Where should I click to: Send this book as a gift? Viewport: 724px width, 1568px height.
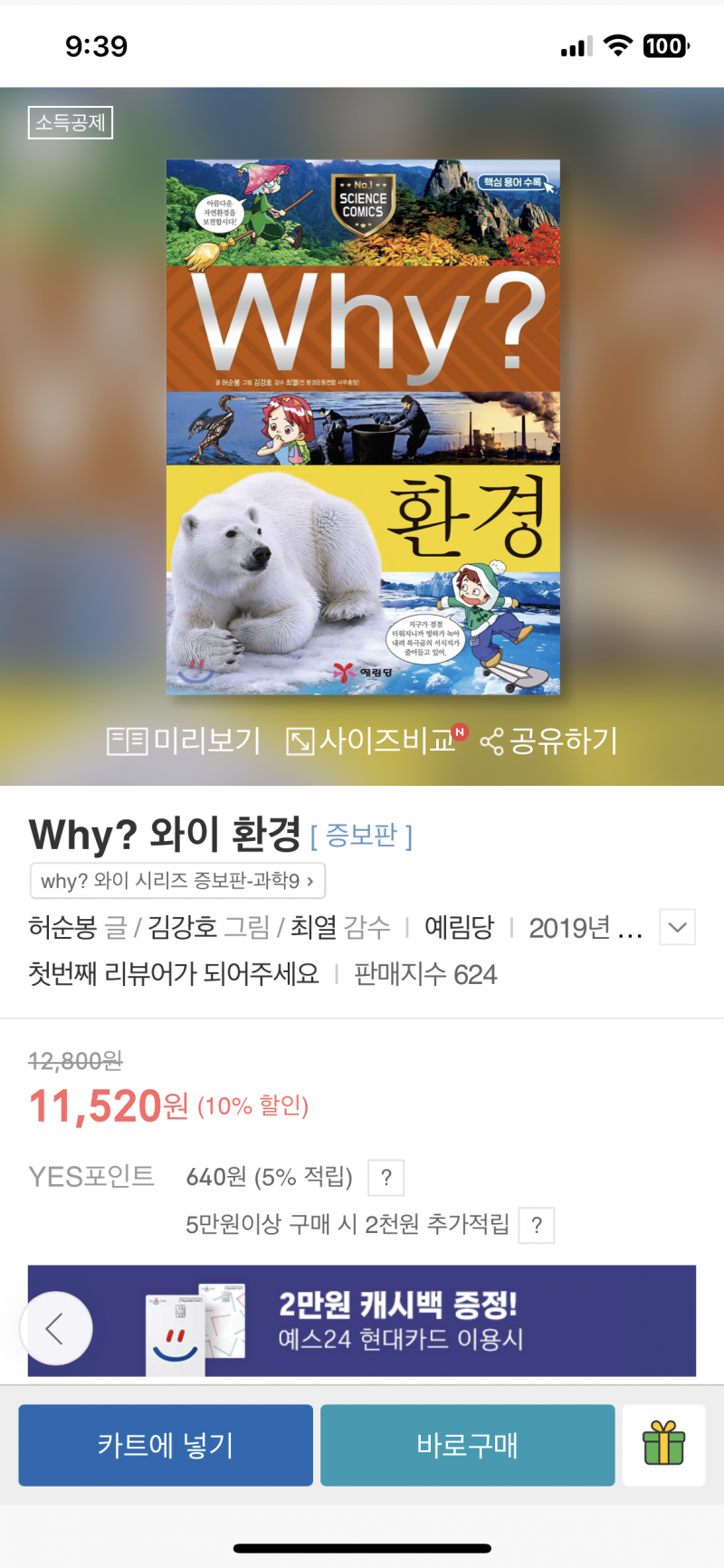click(663, 1445)
